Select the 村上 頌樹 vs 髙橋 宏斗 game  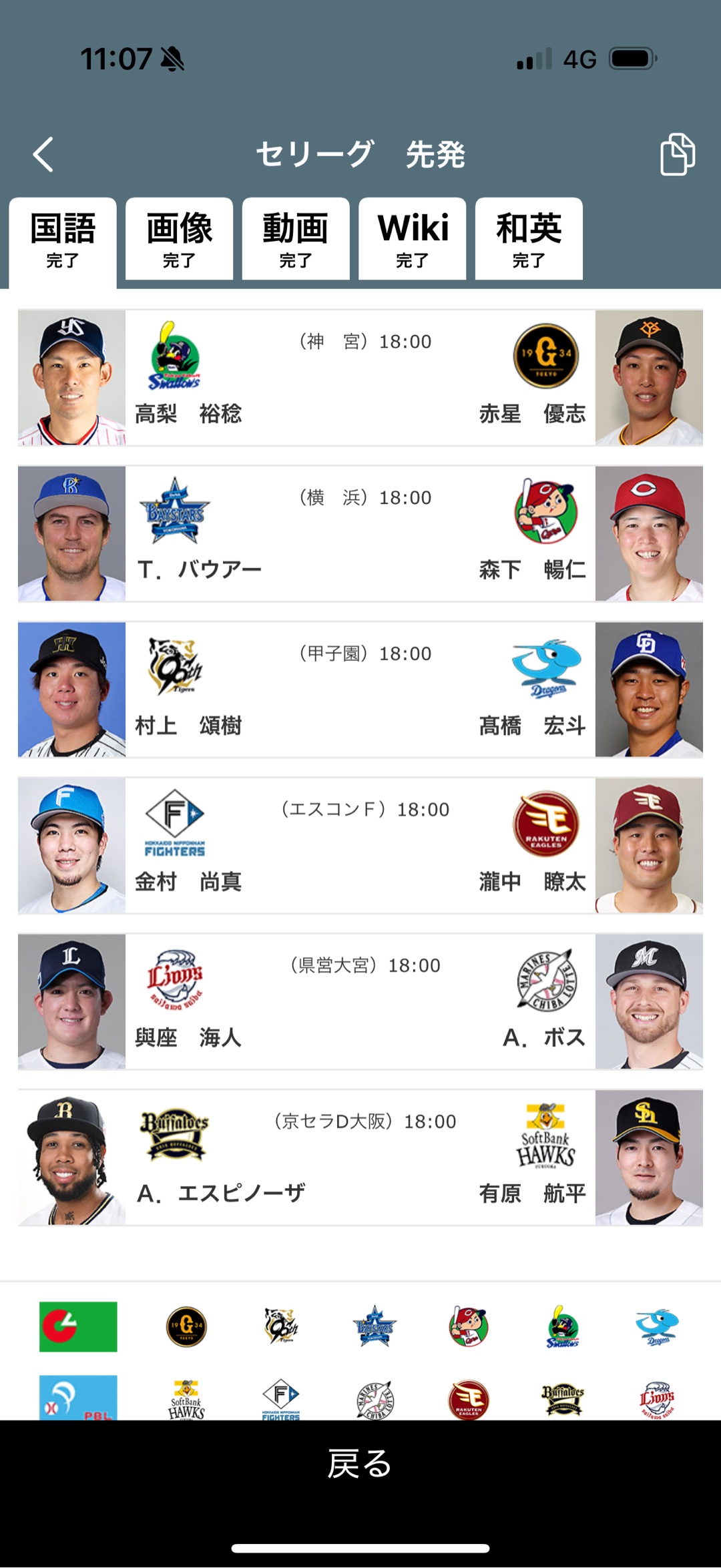(360, 690)
